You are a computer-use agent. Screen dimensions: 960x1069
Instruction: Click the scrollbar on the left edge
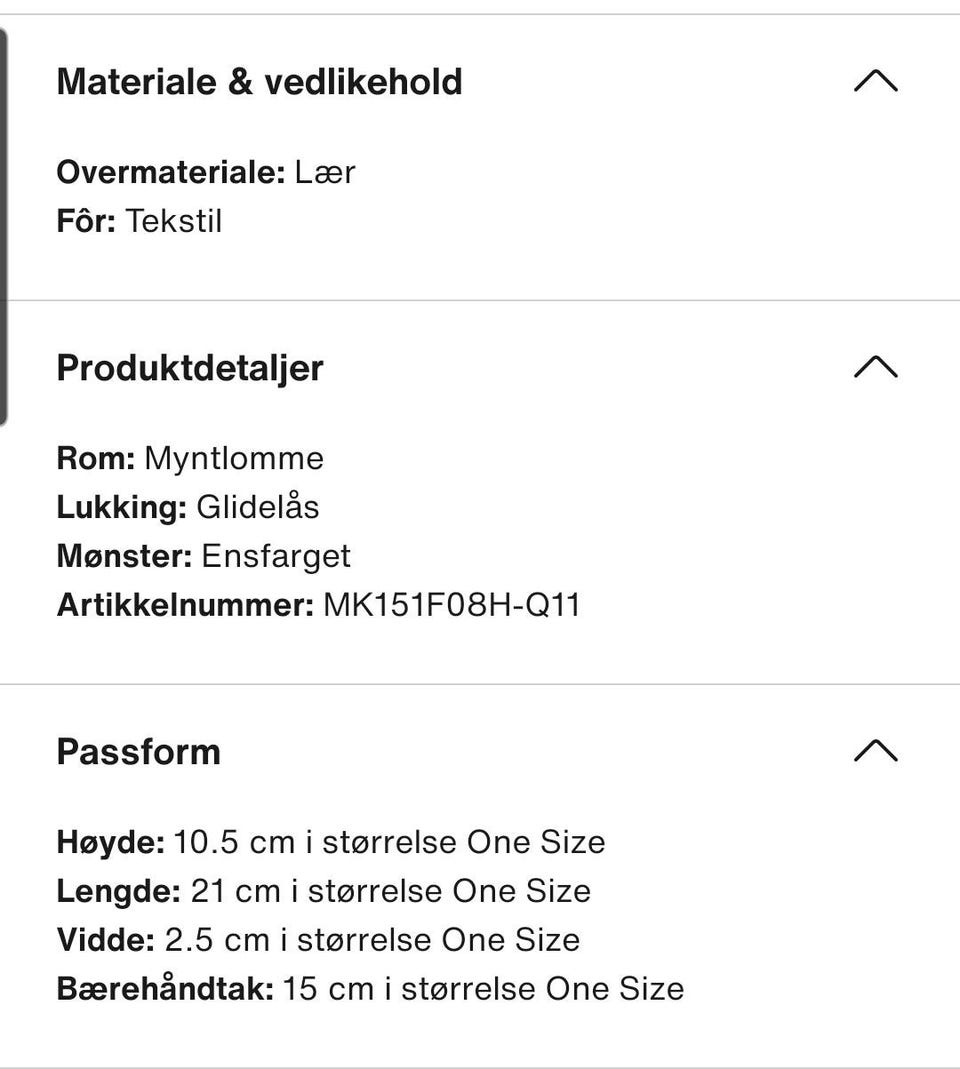pyautogui.click(x=6, y=220)
